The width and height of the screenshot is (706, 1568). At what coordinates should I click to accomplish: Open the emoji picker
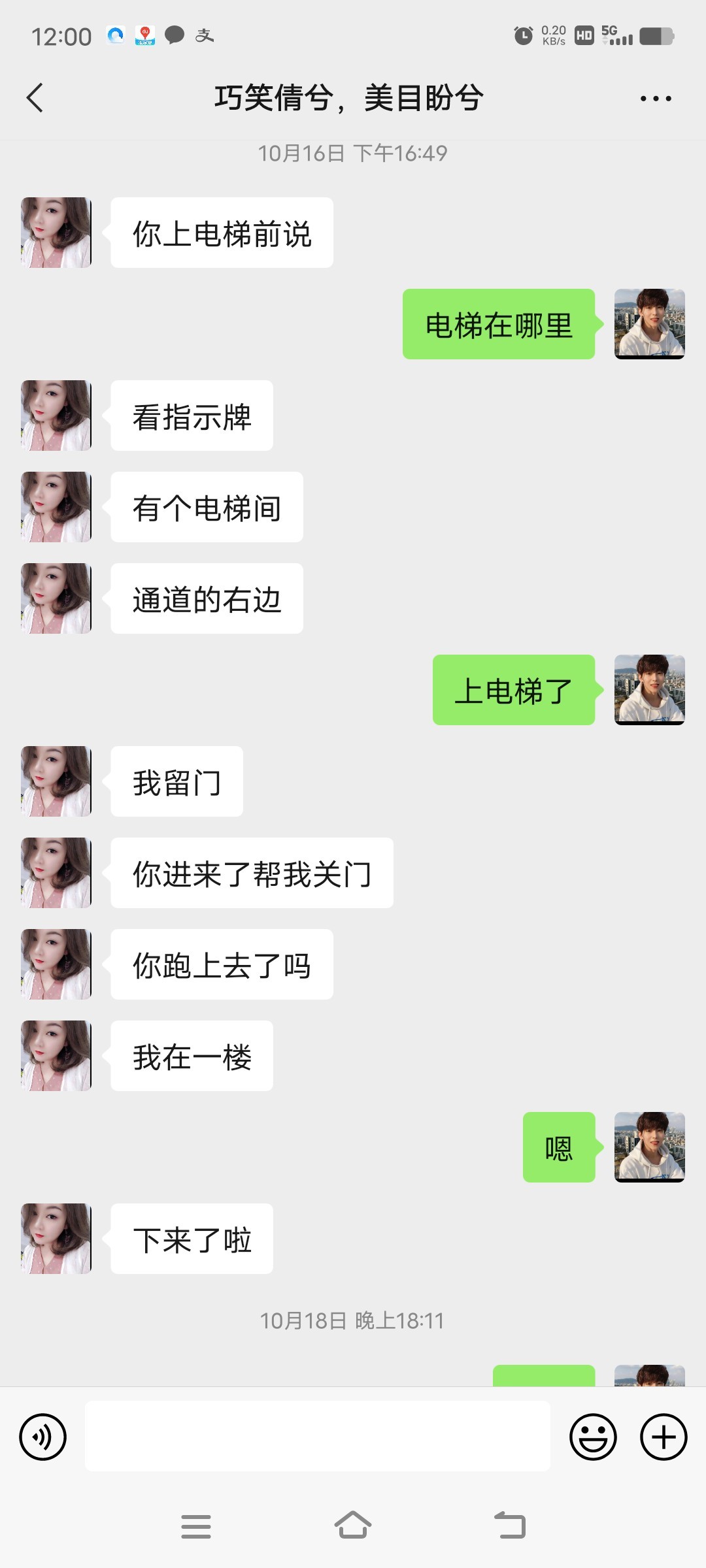[593, 1437]
